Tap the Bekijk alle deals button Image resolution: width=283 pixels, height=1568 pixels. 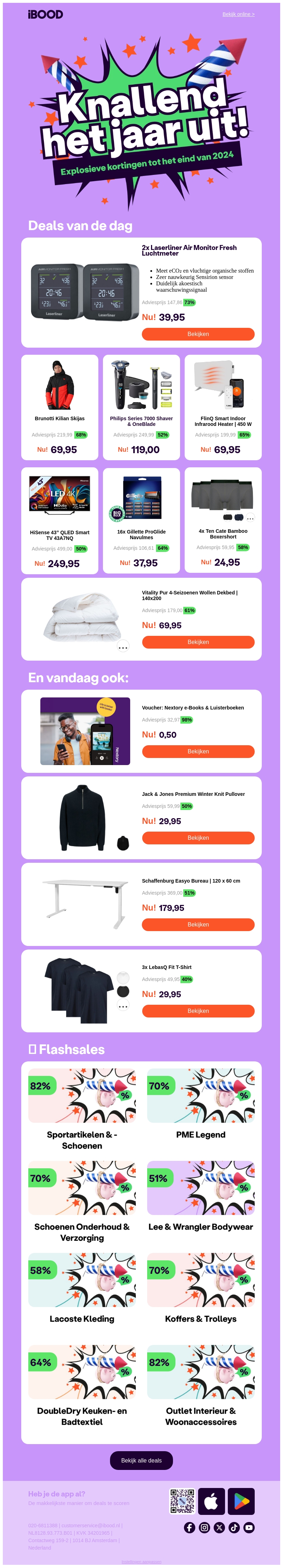tap(141, 1460)
